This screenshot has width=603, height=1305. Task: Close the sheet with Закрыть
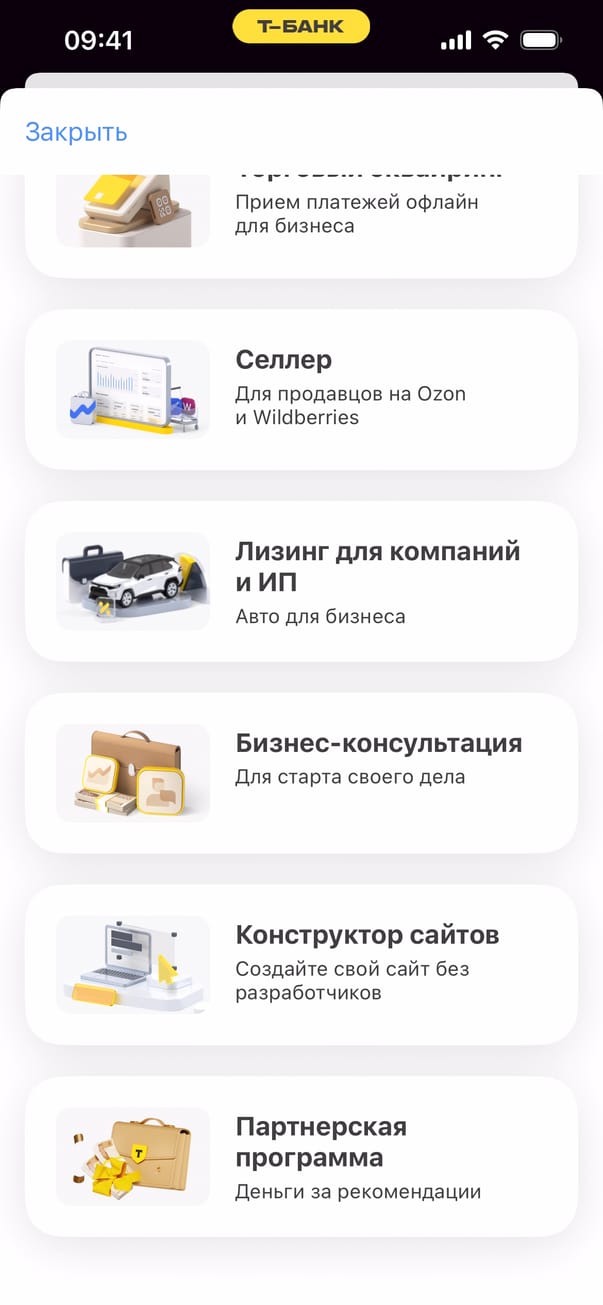[76, 132]
